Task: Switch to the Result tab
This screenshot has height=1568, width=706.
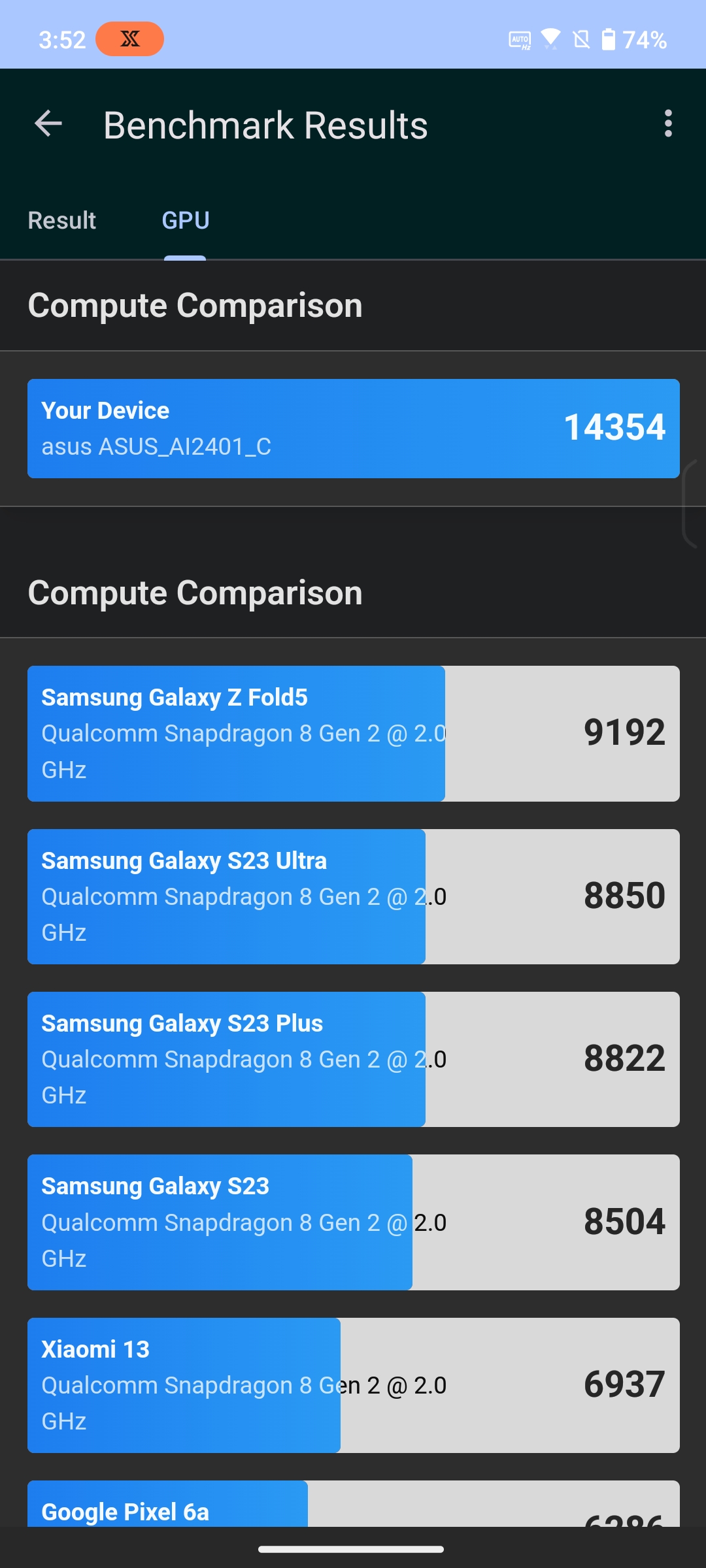Action: click(62, 221)
